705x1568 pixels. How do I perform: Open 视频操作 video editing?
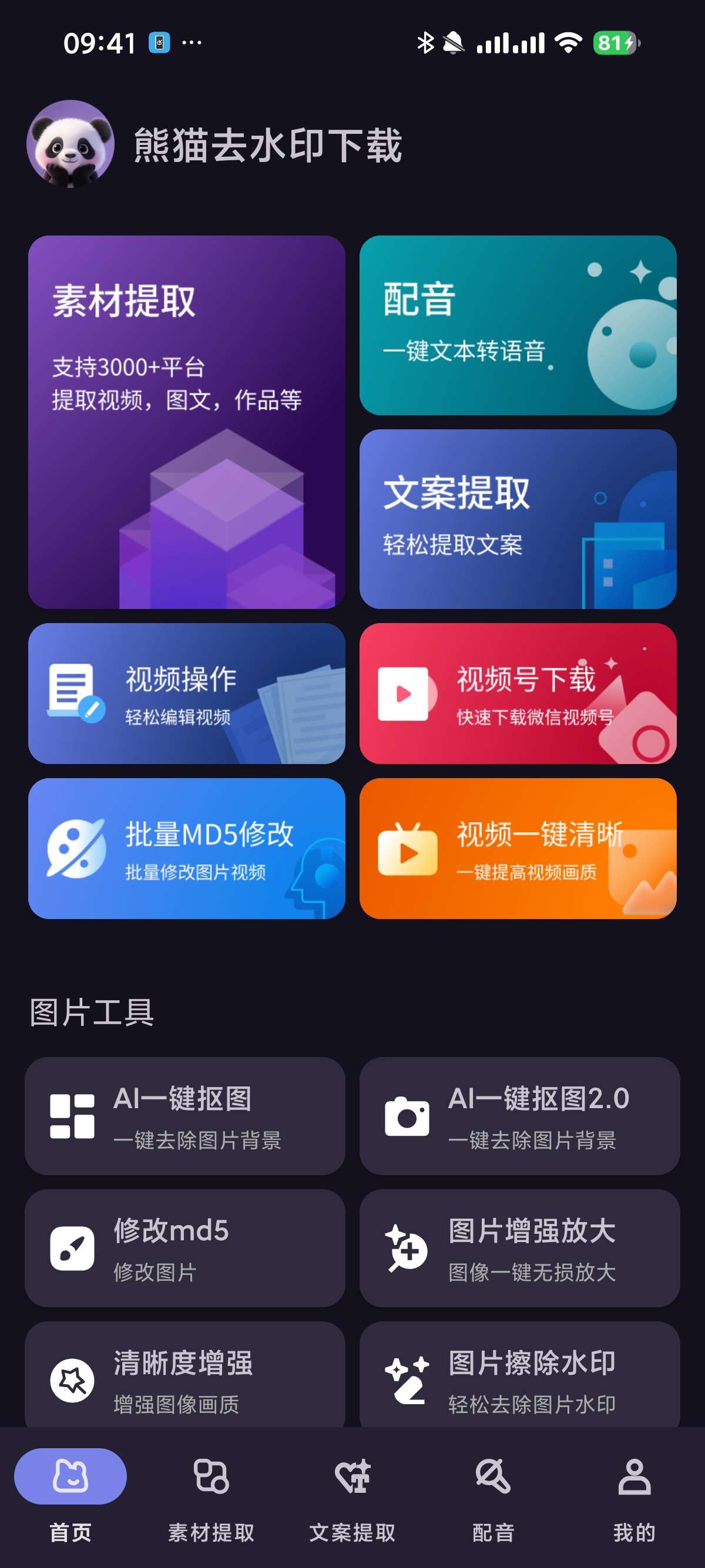click(x=186, y=693)
